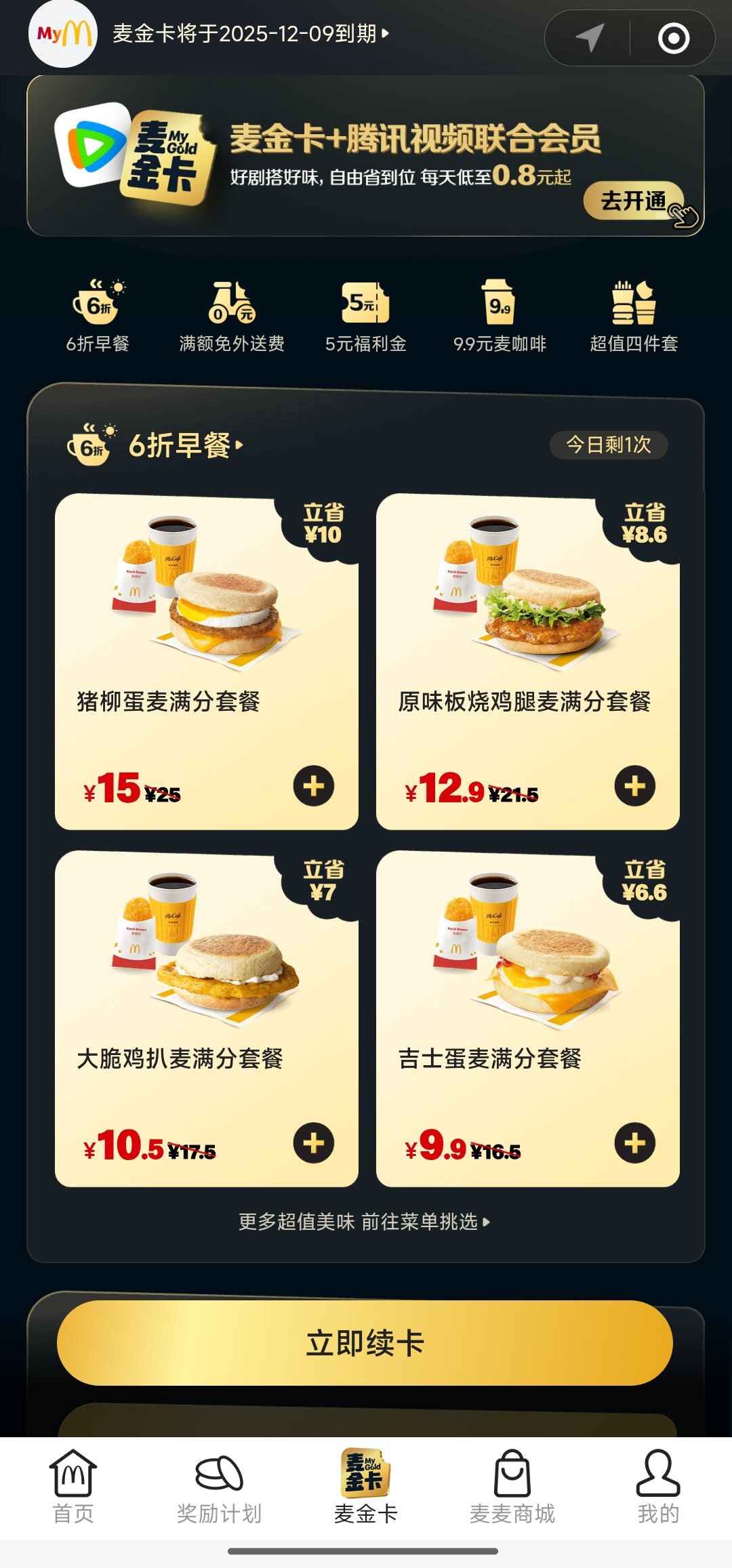Image resolution: width=732 pixels, height=1568 pixels.
Task: Add 猪柳蛋麦满分套餐 with the plus button
Action: 313,786
